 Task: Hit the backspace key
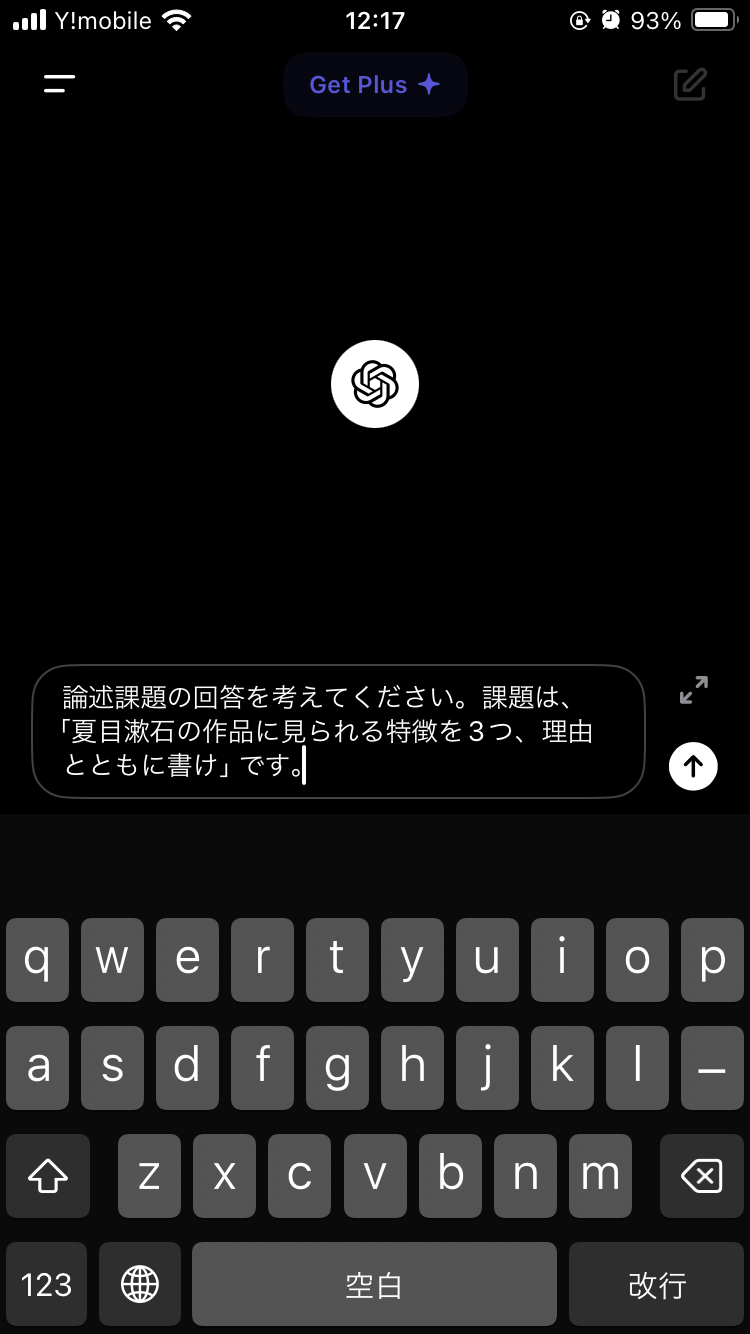pos(701,1176)
